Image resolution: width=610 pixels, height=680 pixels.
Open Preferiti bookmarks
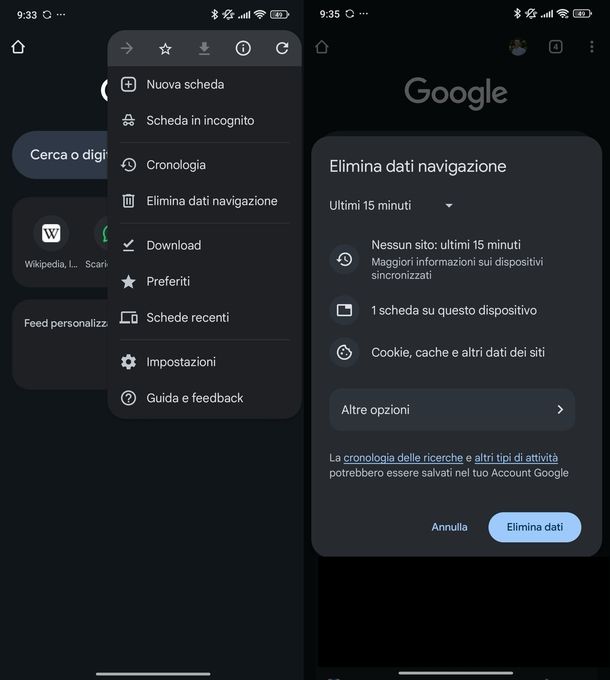[168, 281]
